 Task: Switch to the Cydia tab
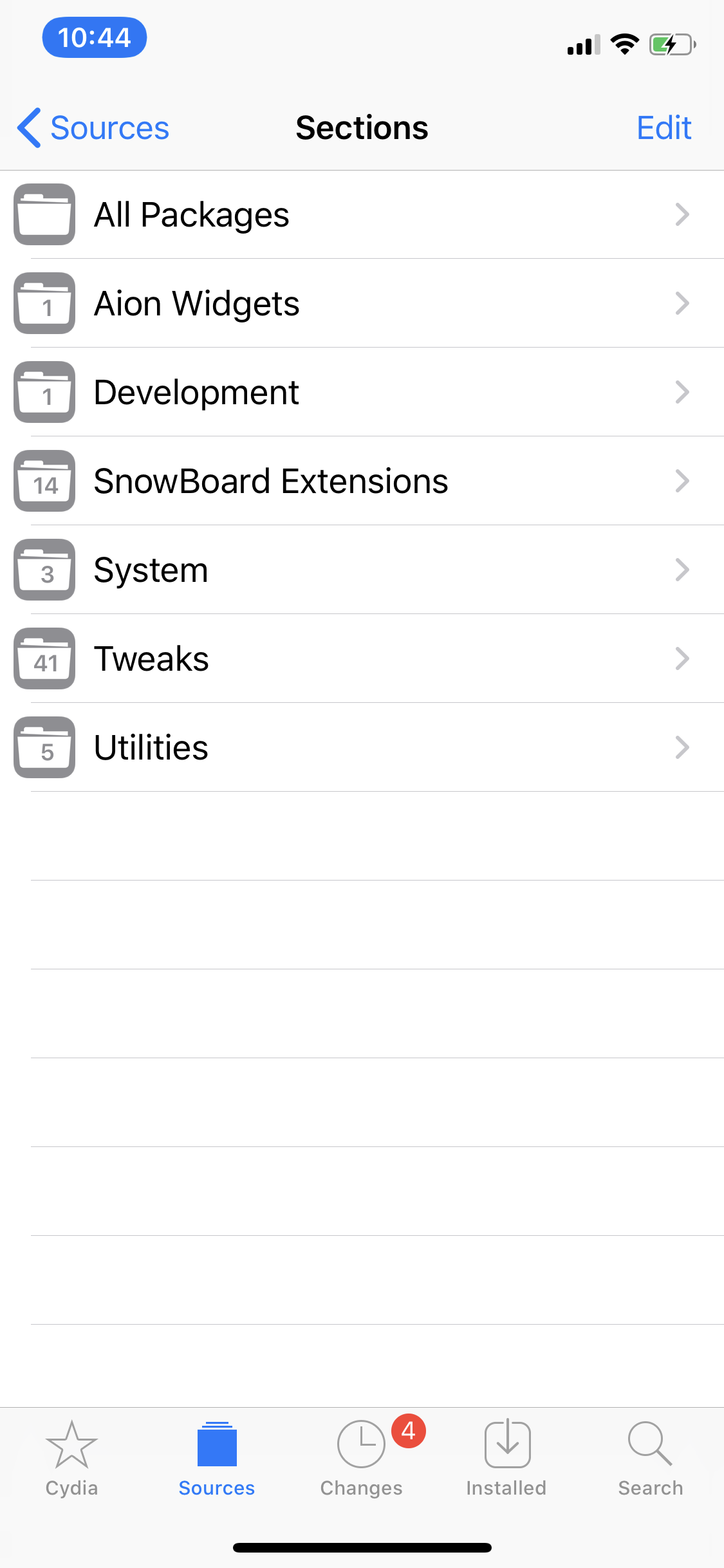tap(71, 1459)
